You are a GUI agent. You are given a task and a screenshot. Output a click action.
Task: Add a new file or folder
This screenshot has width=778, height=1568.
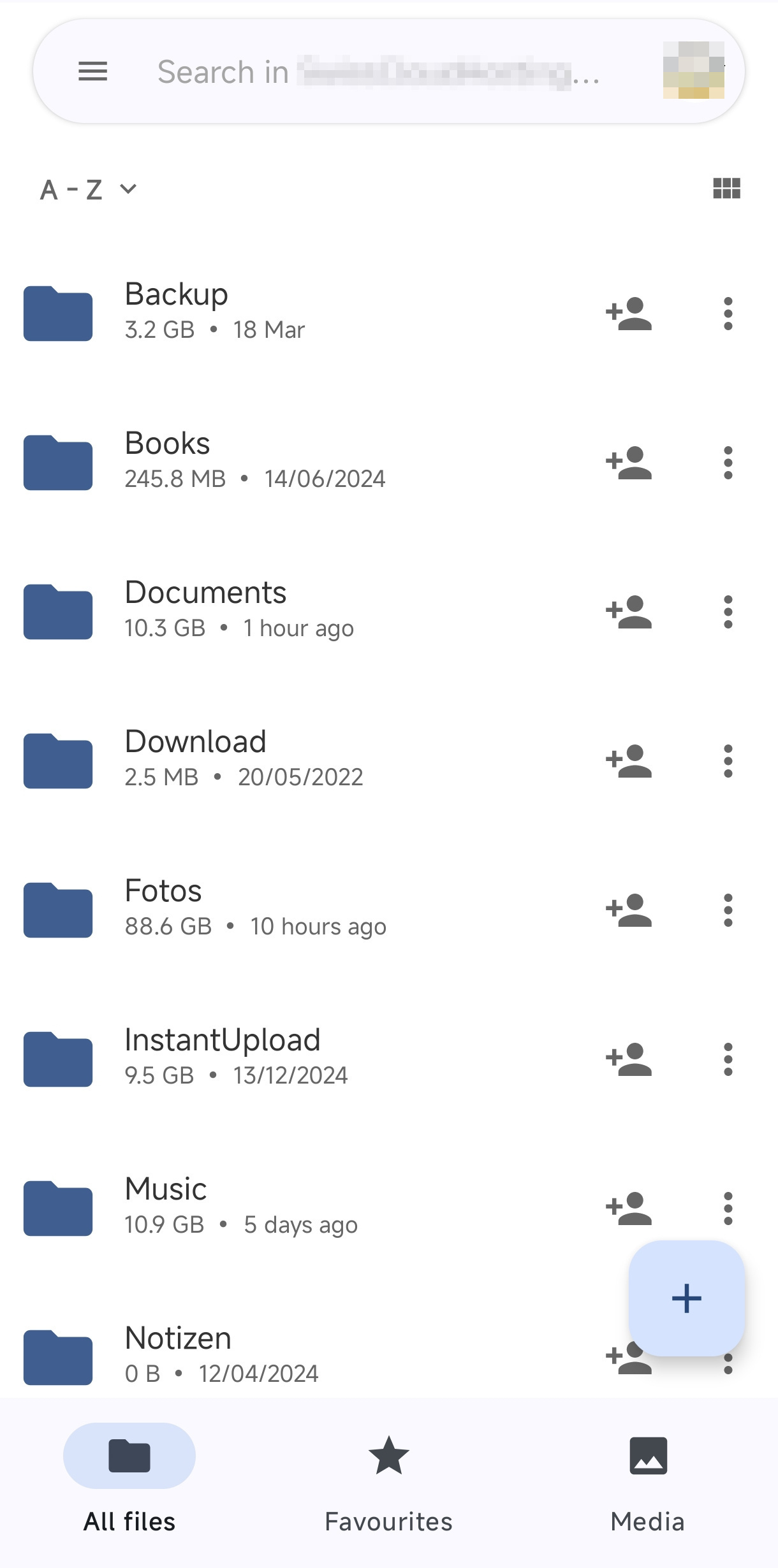pyautogui.click(x=686, y=1298)
